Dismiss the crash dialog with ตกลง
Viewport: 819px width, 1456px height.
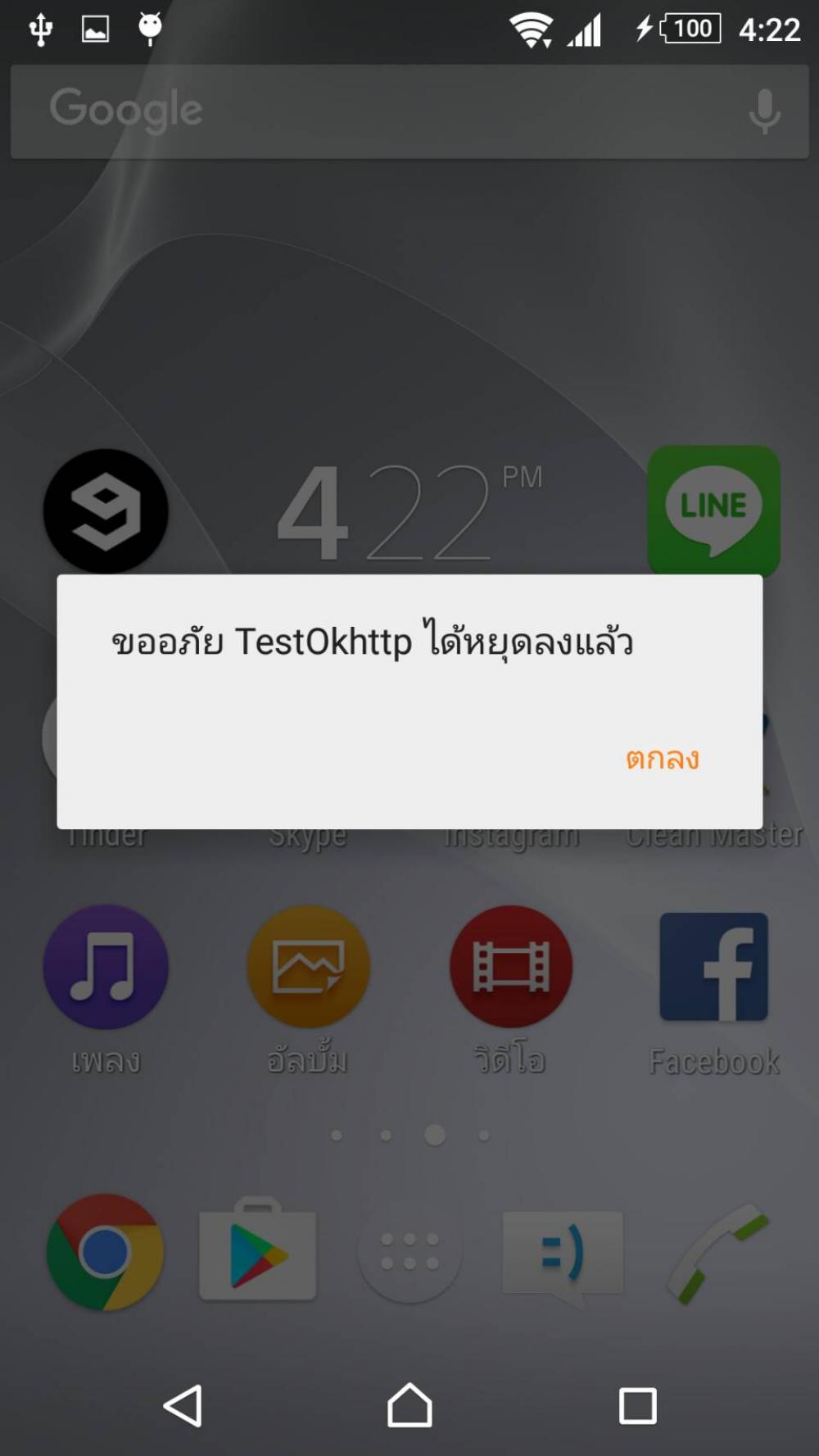[x=662, y=760]
